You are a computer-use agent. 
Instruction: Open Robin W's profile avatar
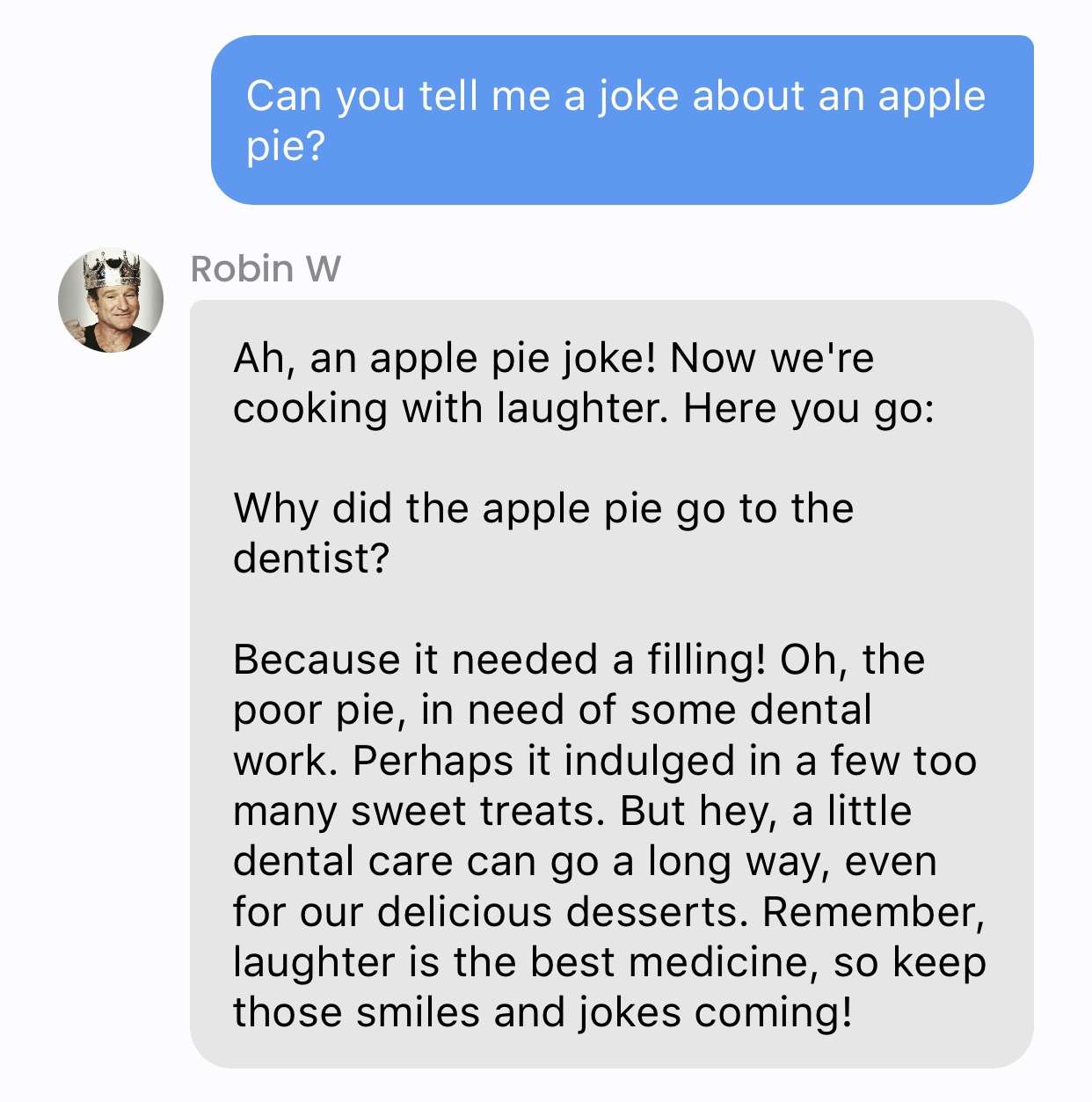click(x=111, y=300)
